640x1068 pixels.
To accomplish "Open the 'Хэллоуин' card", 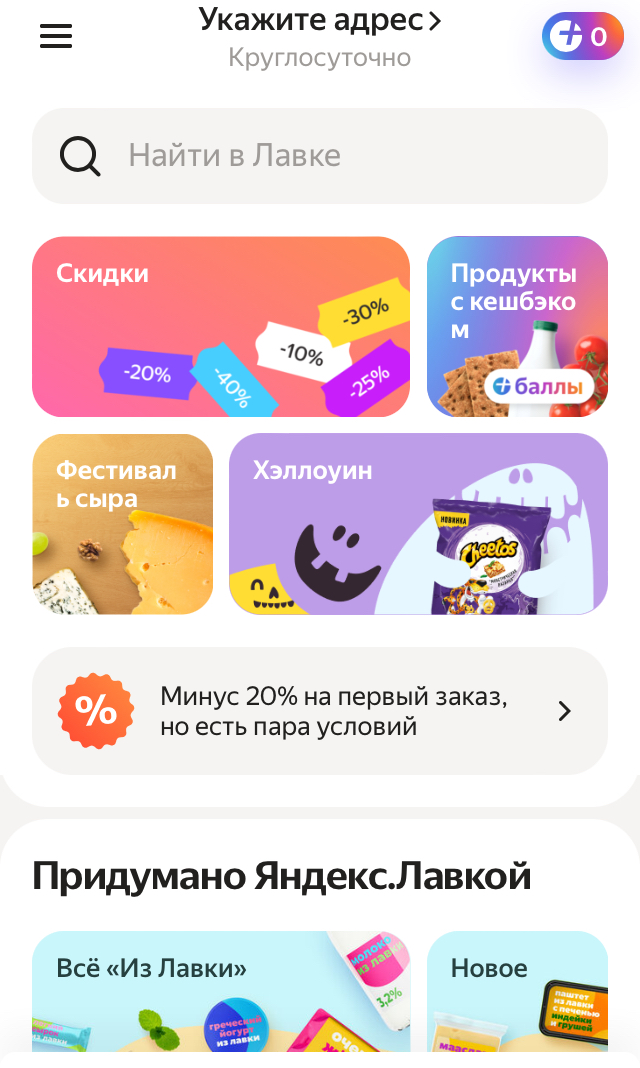I will (418, 524).
